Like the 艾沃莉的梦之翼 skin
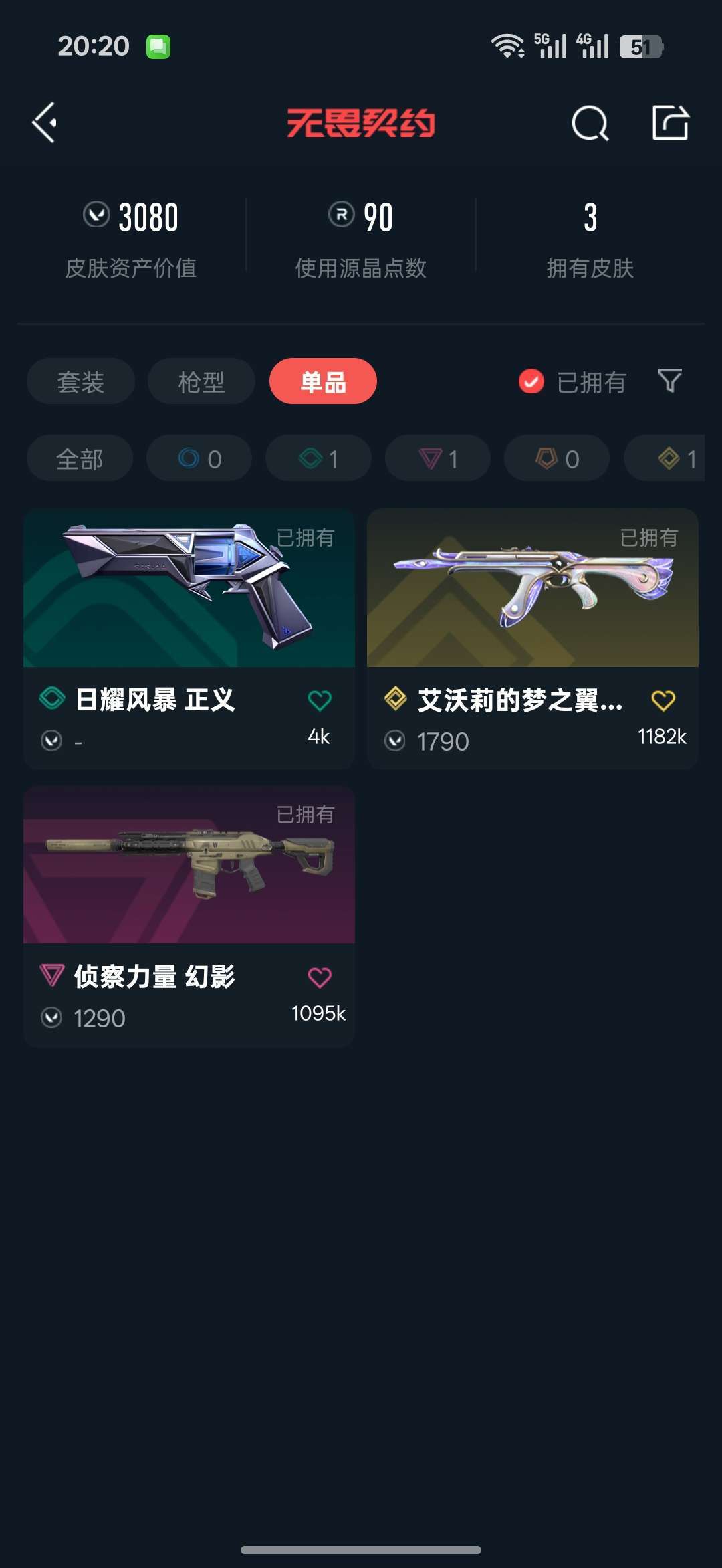This screenshot has height=1568, width=722. (663, 700)
